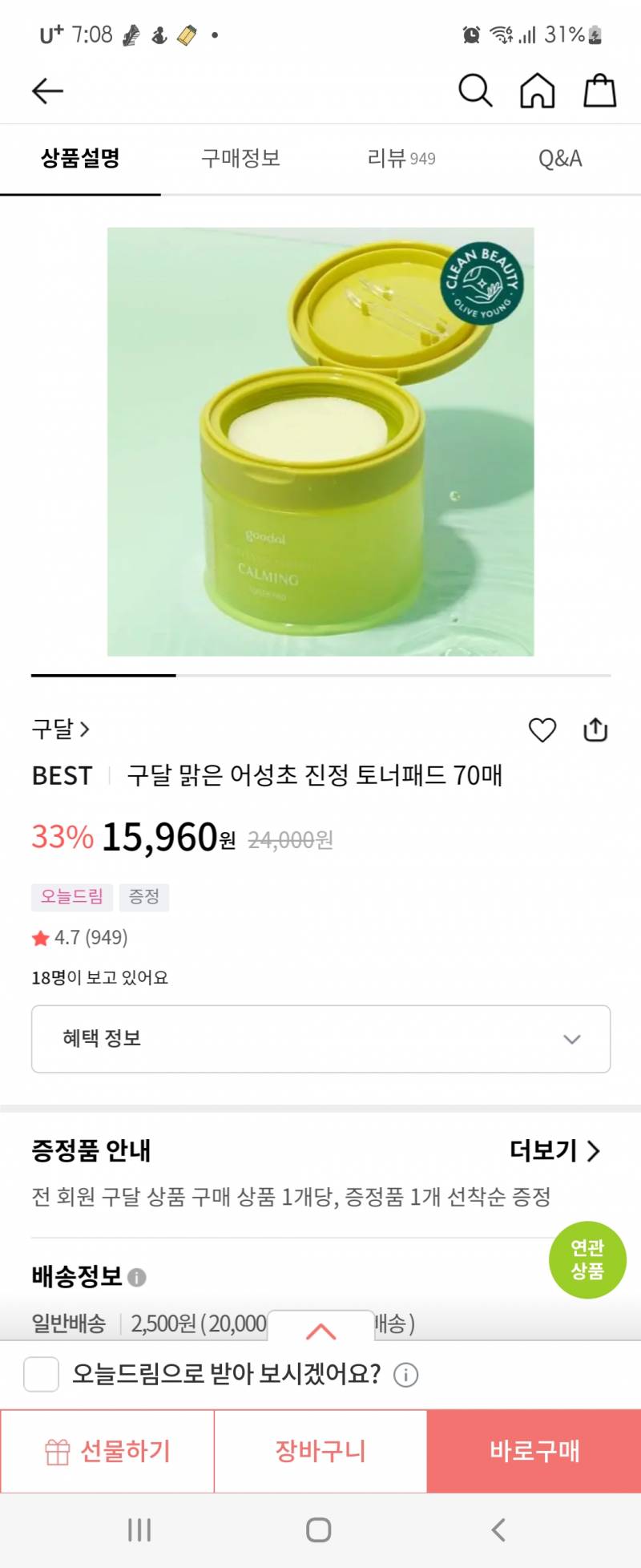Open the 구매정보 tab
Viewport: 641px width, 1568px height.
pyautogui.click(x=238, y=159)
